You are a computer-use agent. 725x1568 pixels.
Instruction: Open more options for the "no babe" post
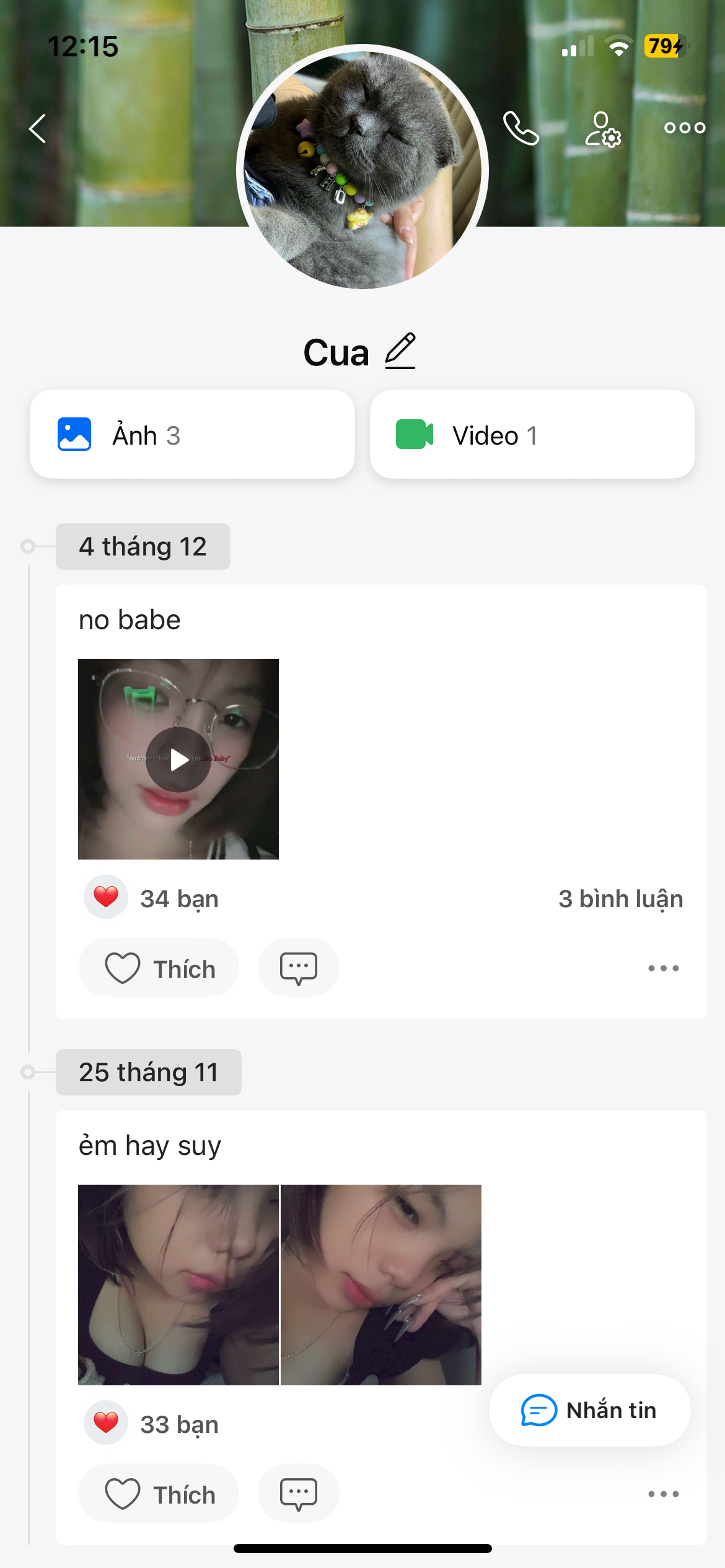click(x=663, y=968)
